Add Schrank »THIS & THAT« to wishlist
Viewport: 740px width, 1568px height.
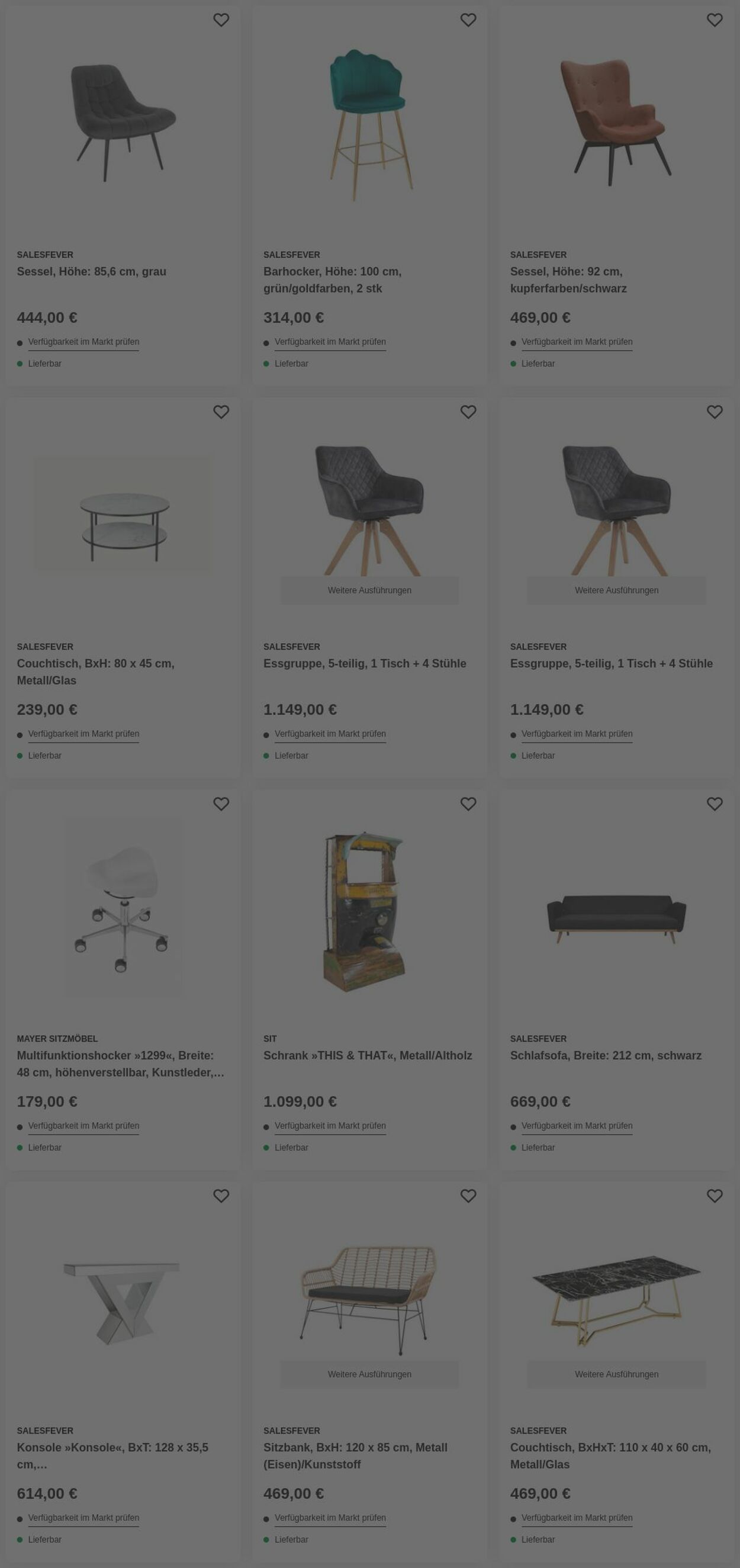[468, 804]
